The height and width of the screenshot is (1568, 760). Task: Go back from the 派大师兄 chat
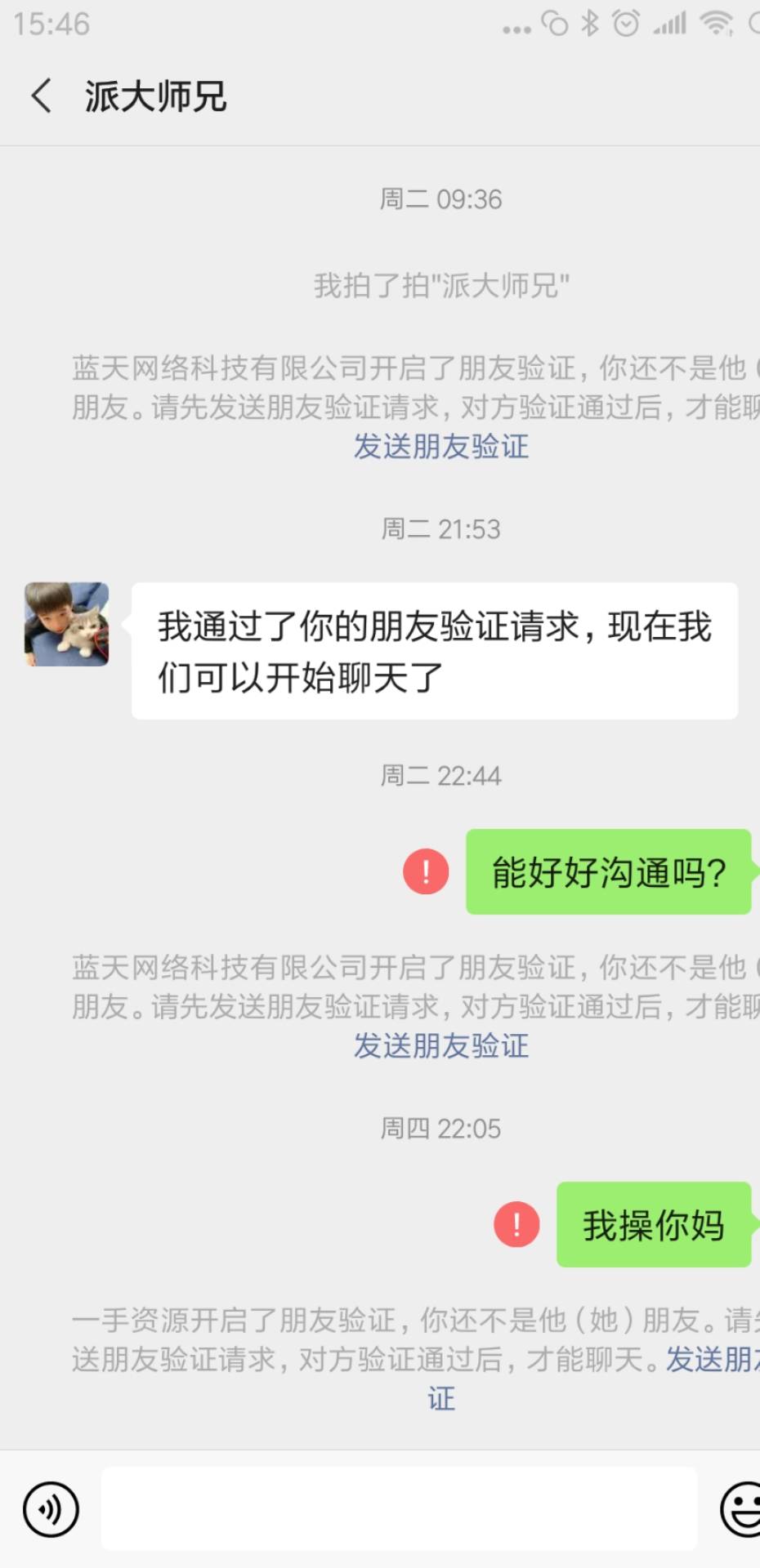[41, 96]
